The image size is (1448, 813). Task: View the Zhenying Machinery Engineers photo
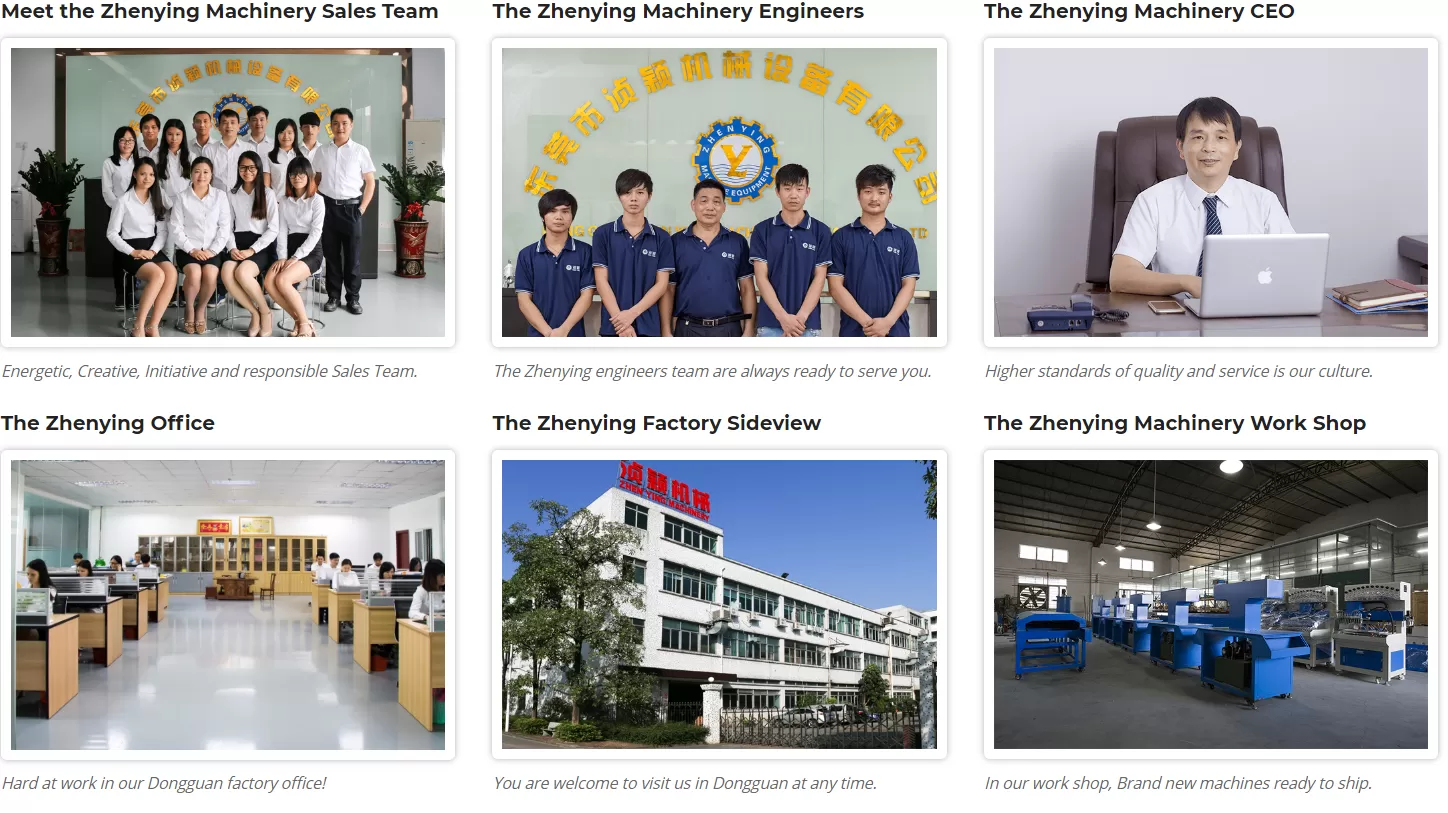[719, 192]
